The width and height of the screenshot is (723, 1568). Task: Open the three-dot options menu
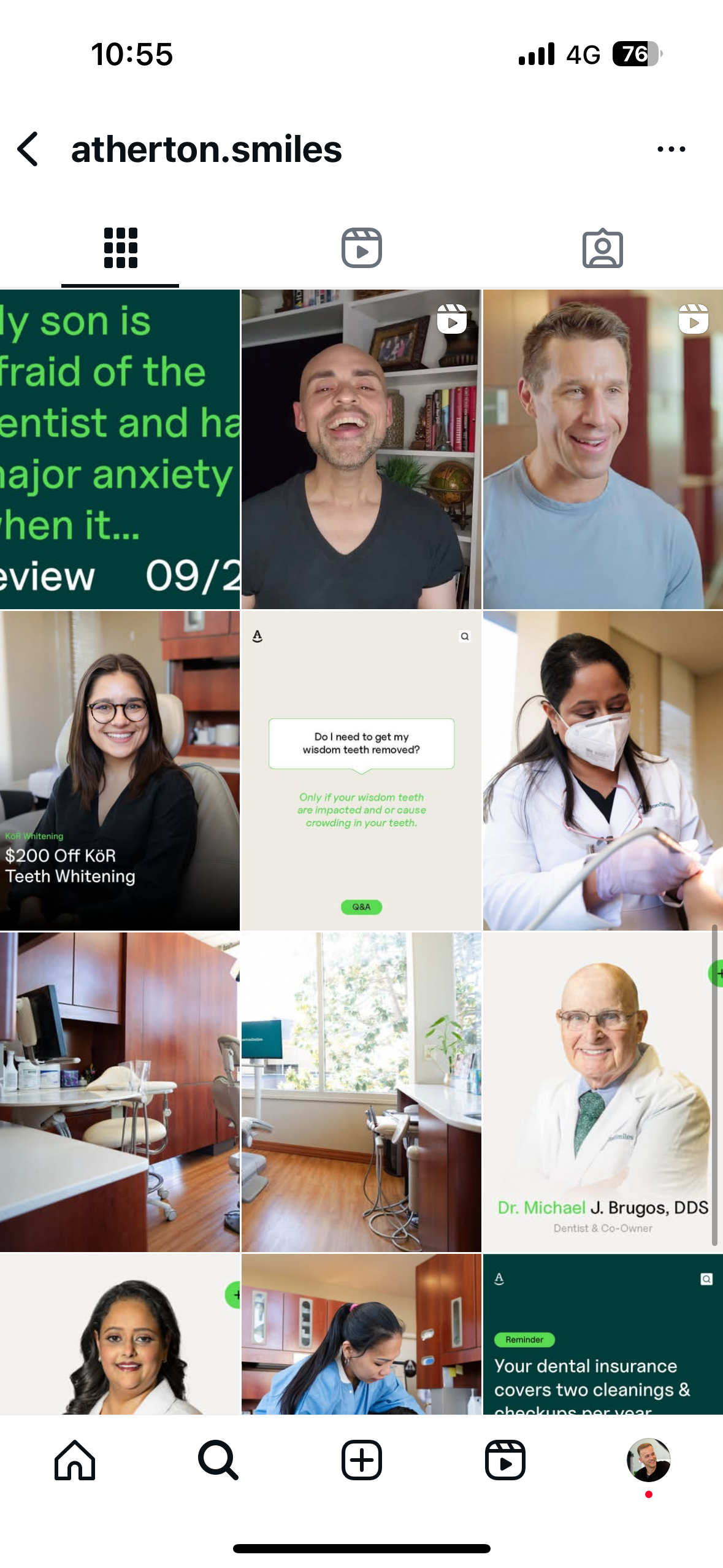(671, 149)
